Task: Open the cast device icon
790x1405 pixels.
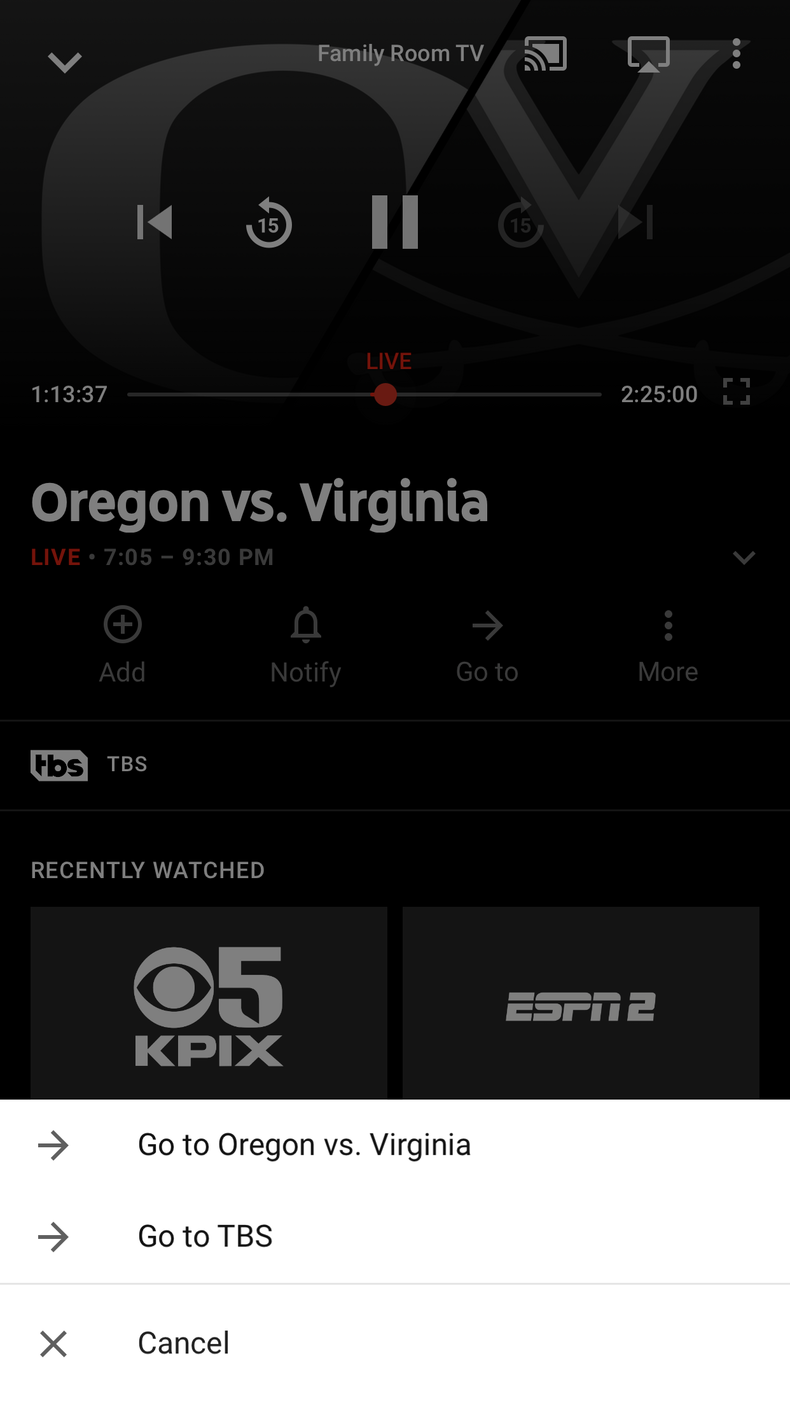Action: (545, 54)
